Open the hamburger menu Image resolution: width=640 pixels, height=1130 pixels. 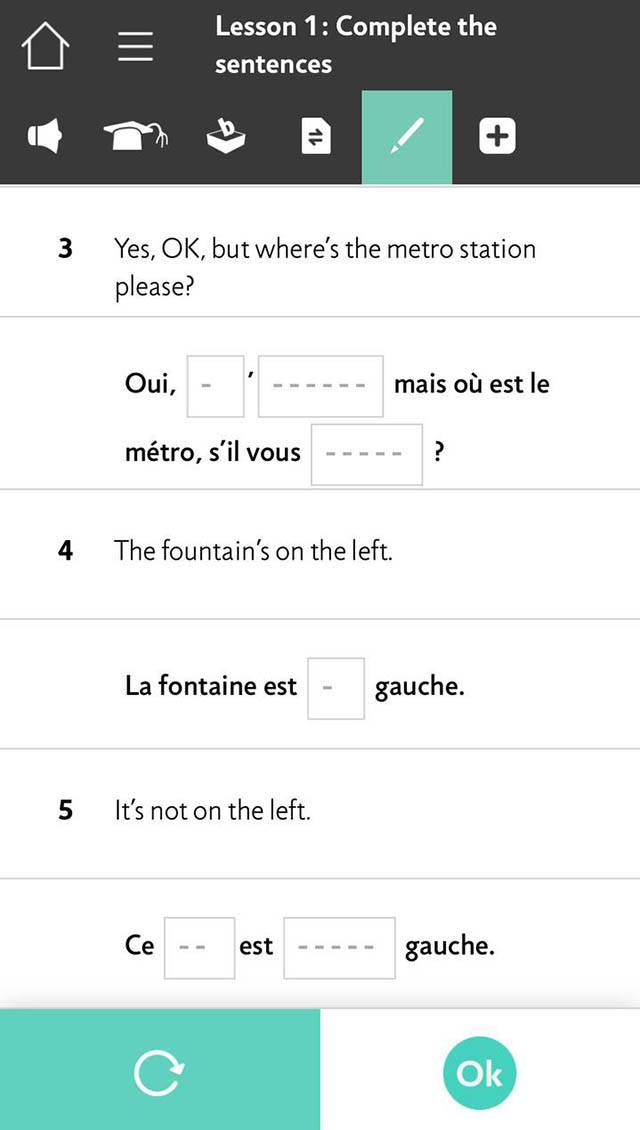pos(135,46)
